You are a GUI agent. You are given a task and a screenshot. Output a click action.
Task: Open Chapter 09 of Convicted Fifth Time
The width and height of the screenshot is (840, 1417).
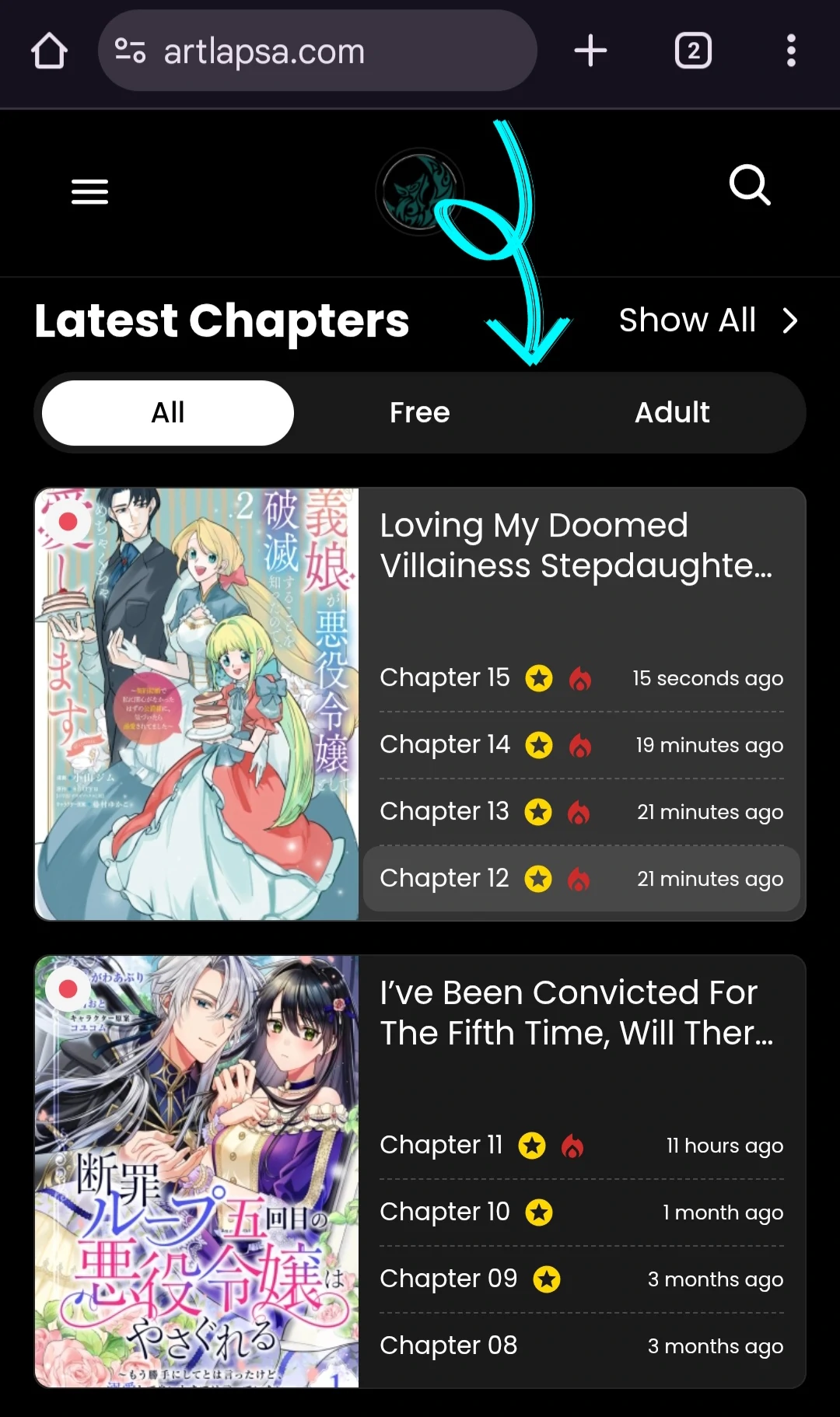[x=581, y=1279]
